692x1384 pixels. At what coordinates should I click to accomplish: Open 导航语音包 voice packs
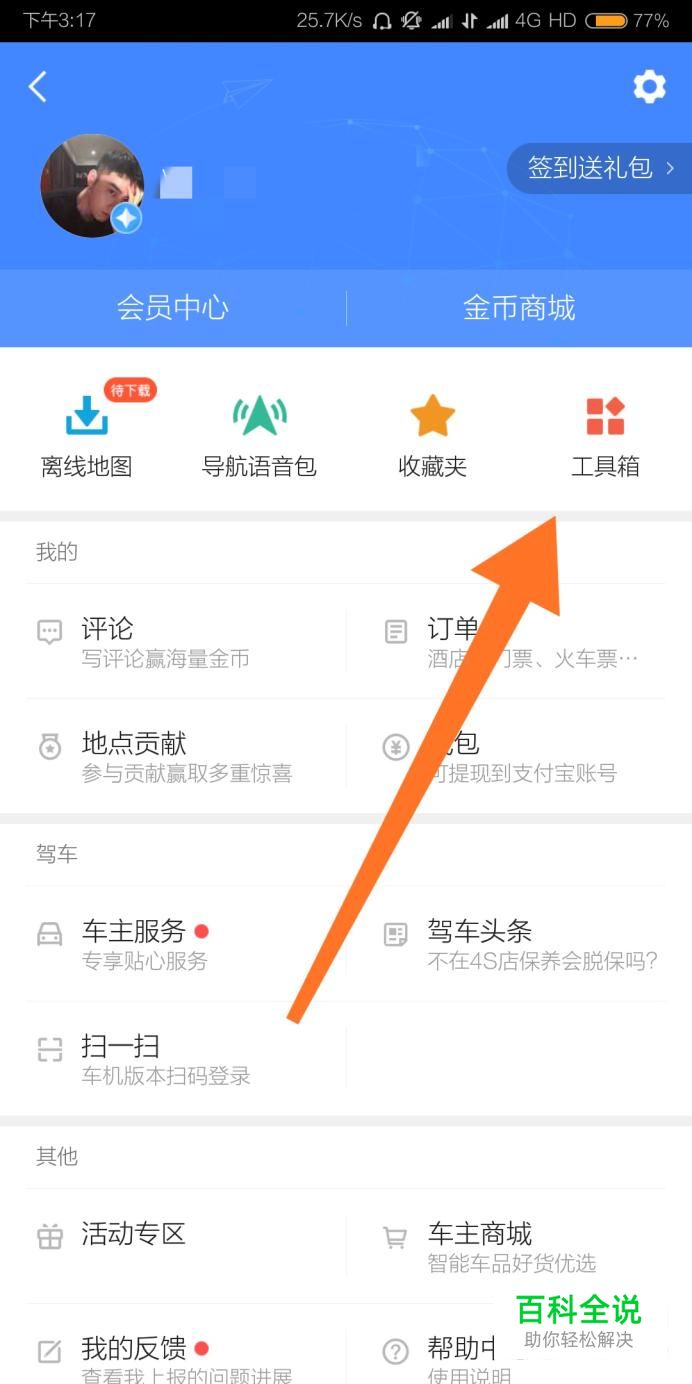[x=259, y=435]
